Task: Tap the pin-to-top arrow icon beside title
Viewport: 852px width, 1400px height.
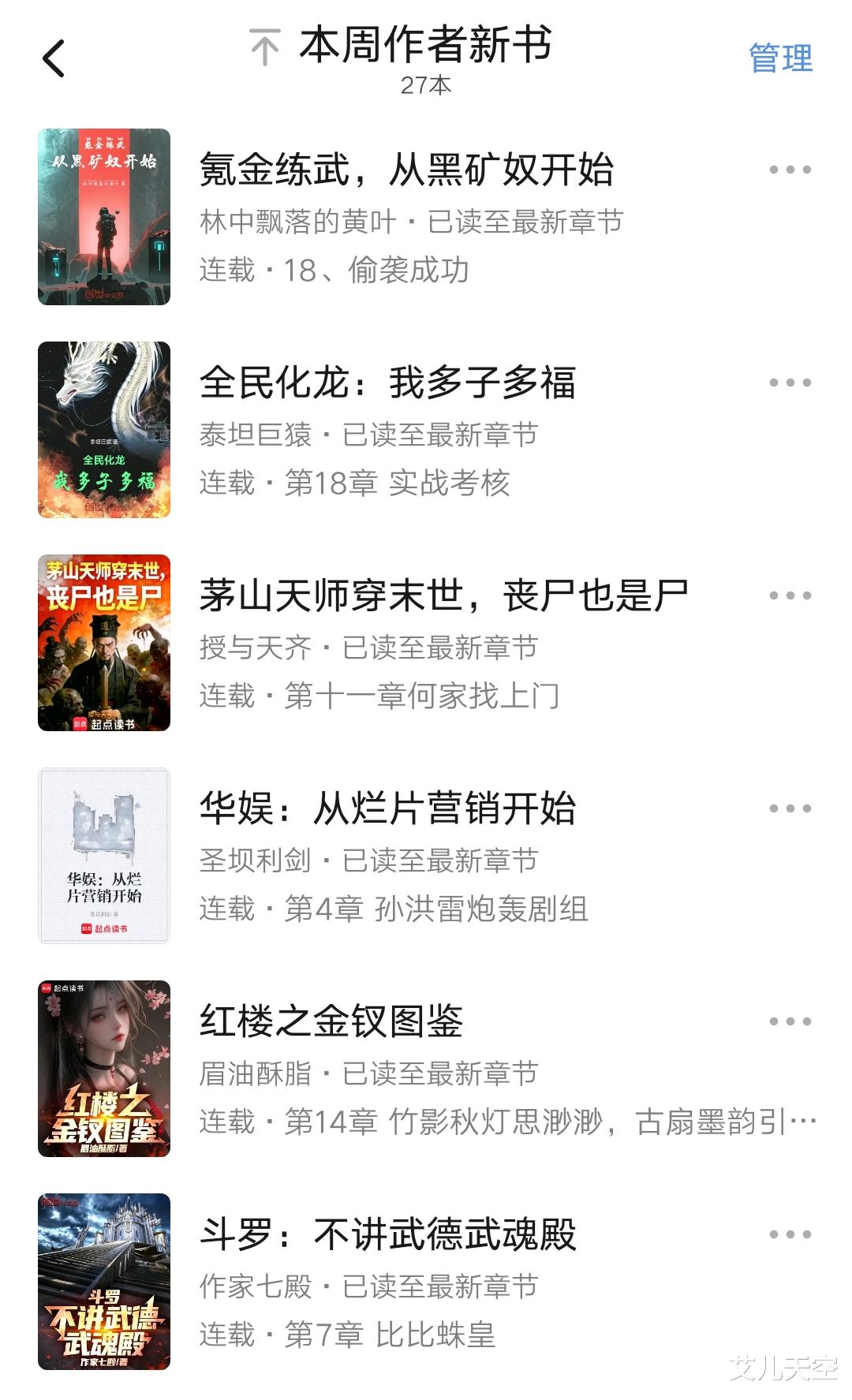Action: (265, 47)
